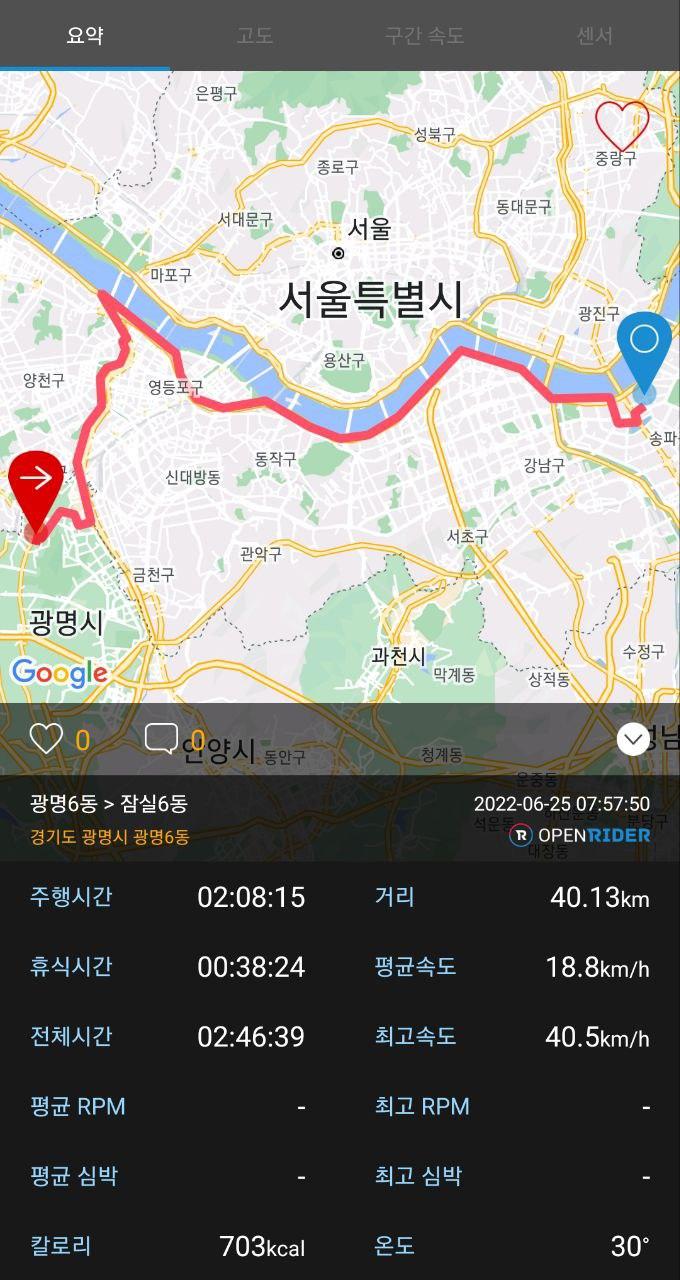Select the 요약 tab
Image resolution: width=680 pixels, height=1280 pixels.
tap(85, 36)
